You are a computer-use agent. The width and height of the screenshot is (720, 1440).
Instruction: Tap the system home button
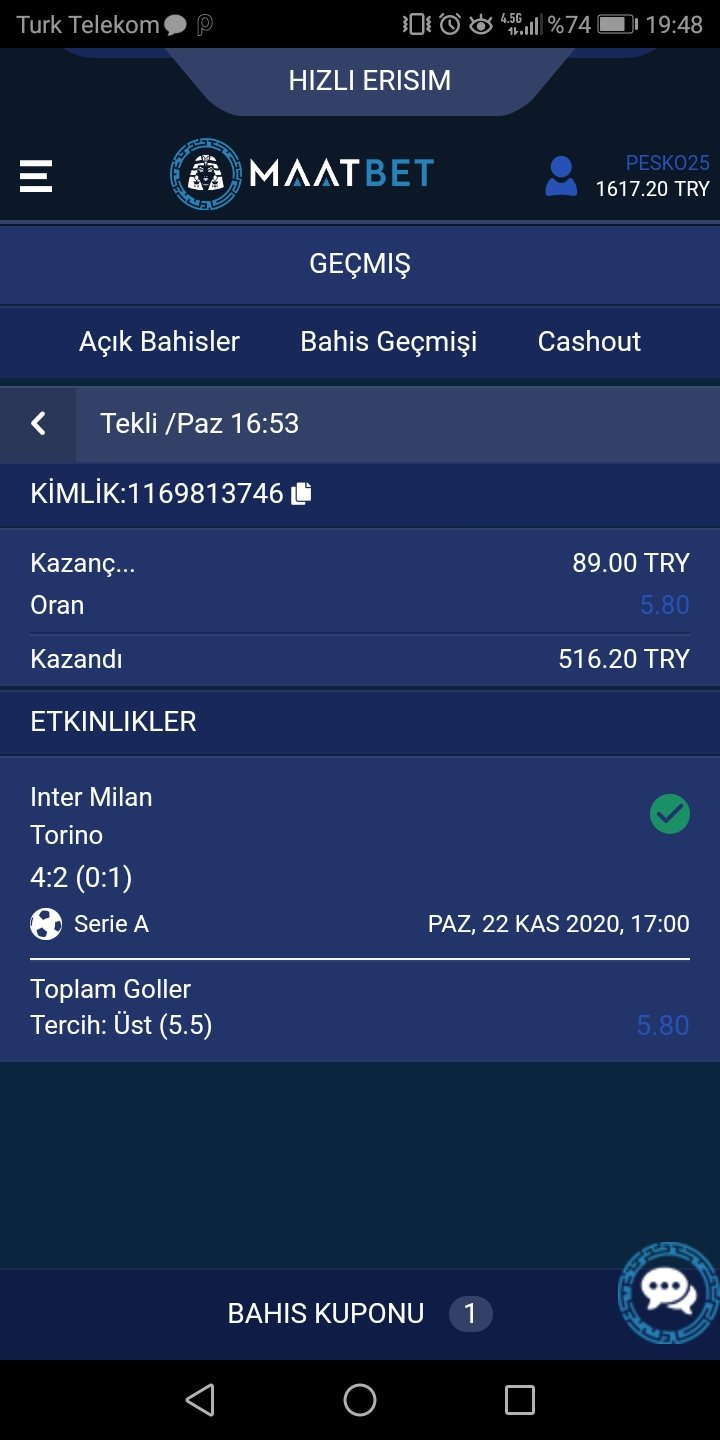click(x=360, y=1400)
